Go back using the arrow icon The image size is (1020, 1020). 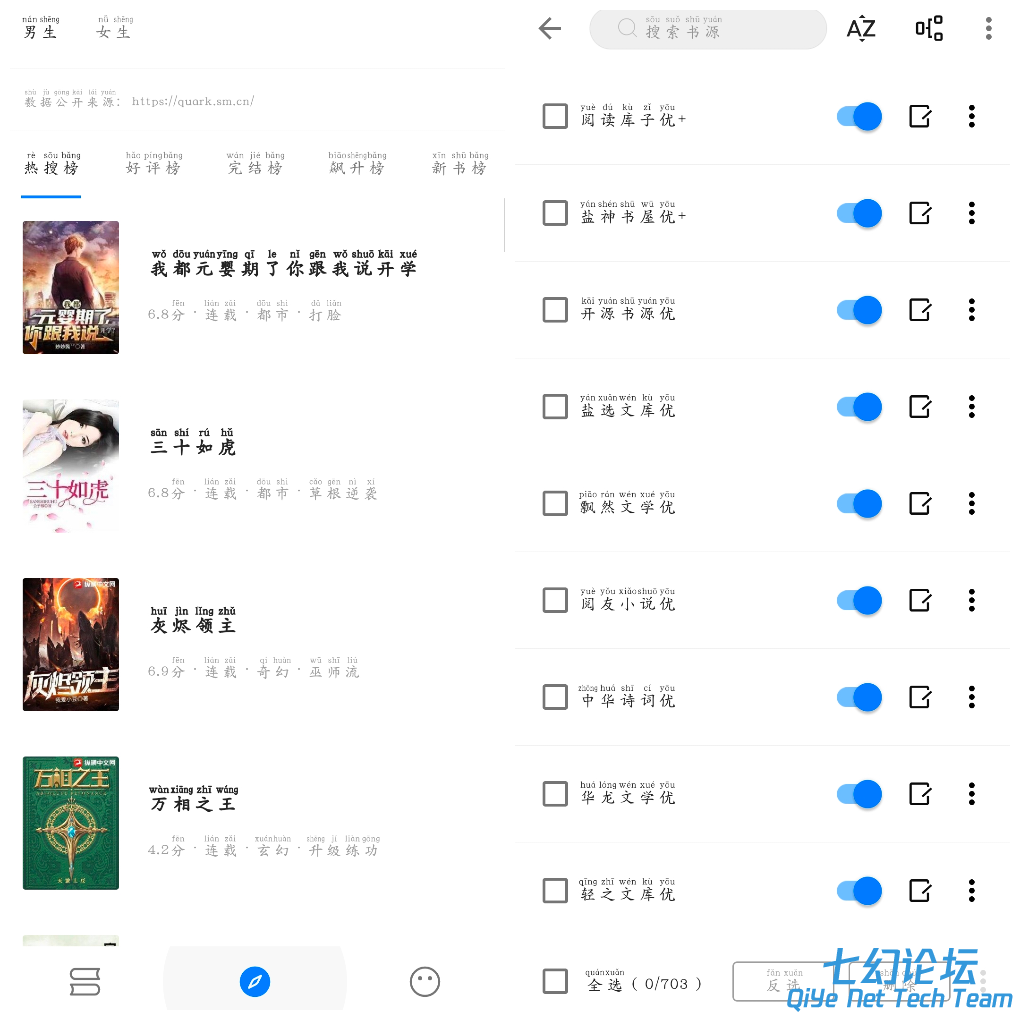(x=550, y=29)
